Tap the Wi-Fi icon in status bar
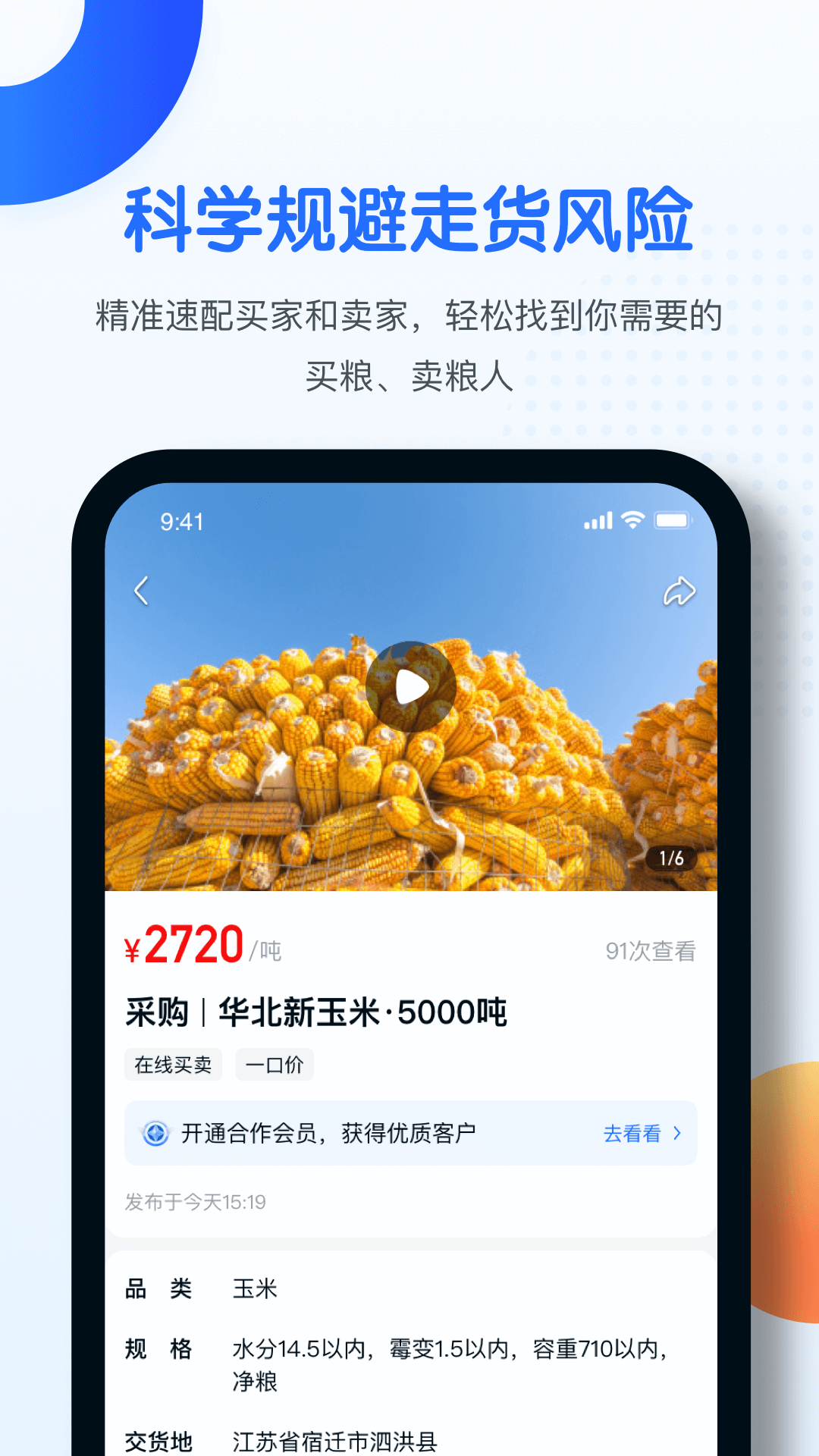 click(630, 519)
